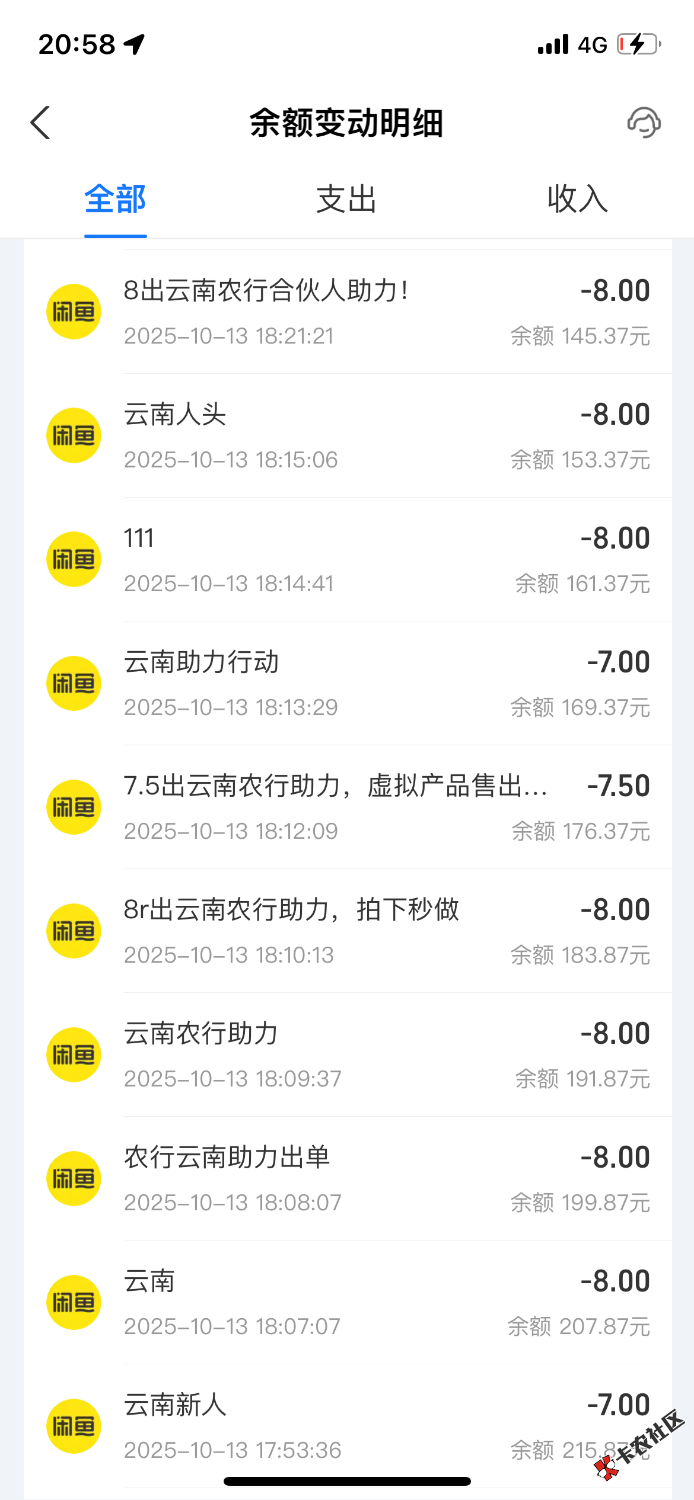Switch to the 支出 tab
The height and width of the screenshot is (1500, 694).
(346, 199)
